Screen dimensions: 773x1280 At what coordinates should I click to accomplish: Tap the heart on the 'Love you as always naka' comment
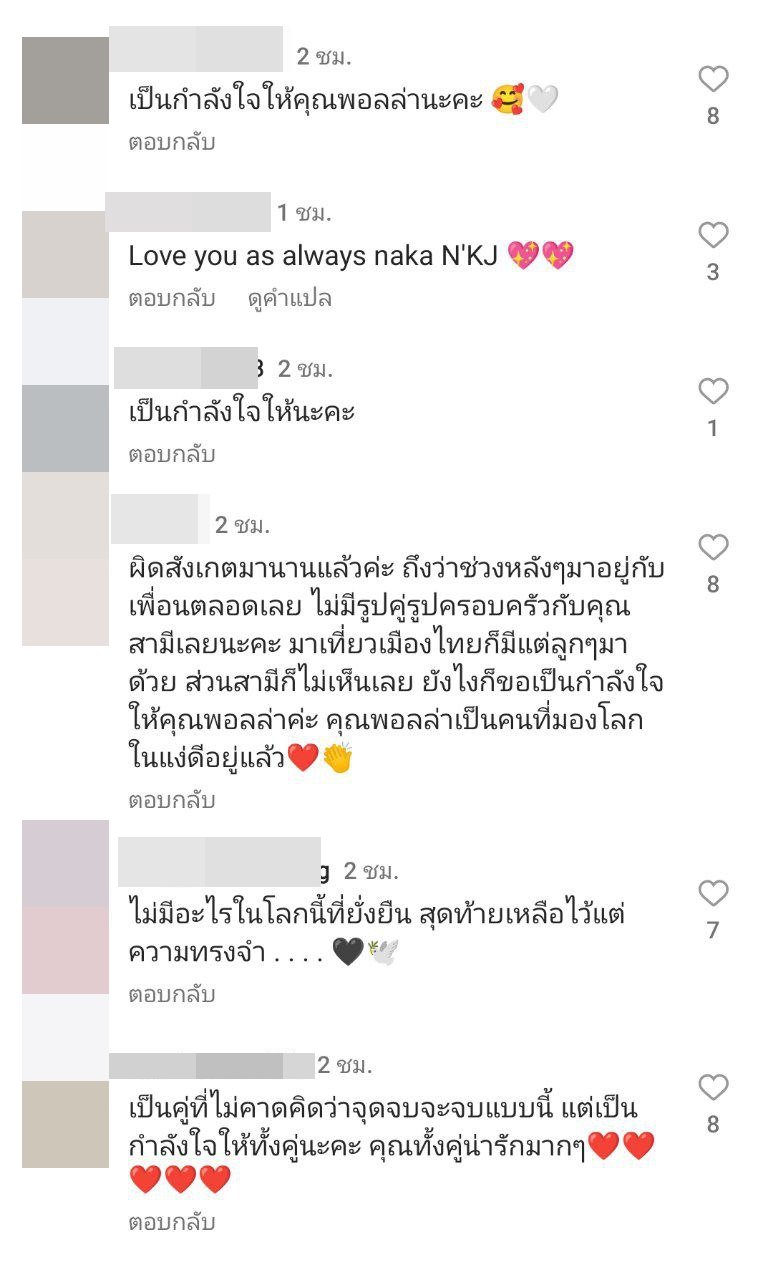coord(713,233)
